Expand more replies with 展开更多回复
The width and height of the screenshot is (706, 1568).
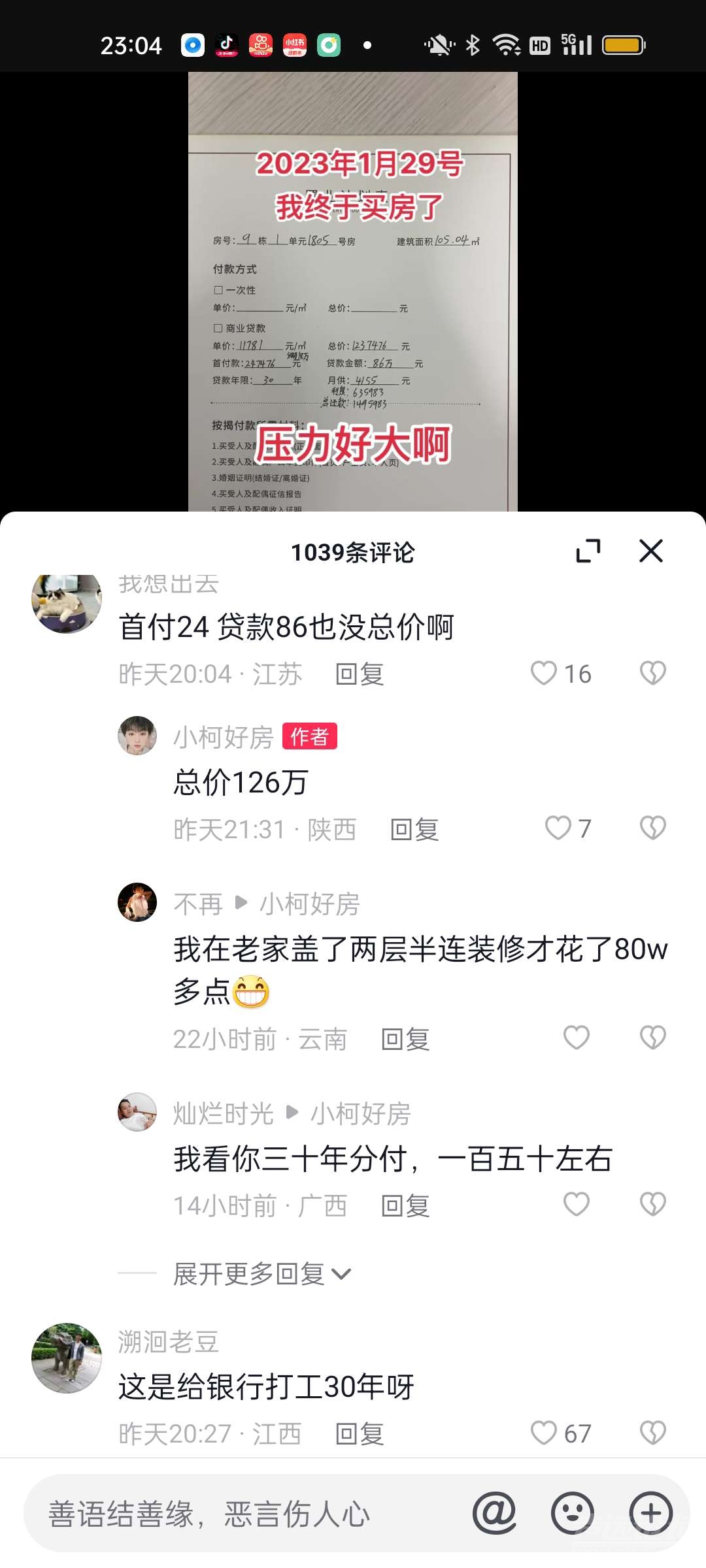tap(261, 1273)
